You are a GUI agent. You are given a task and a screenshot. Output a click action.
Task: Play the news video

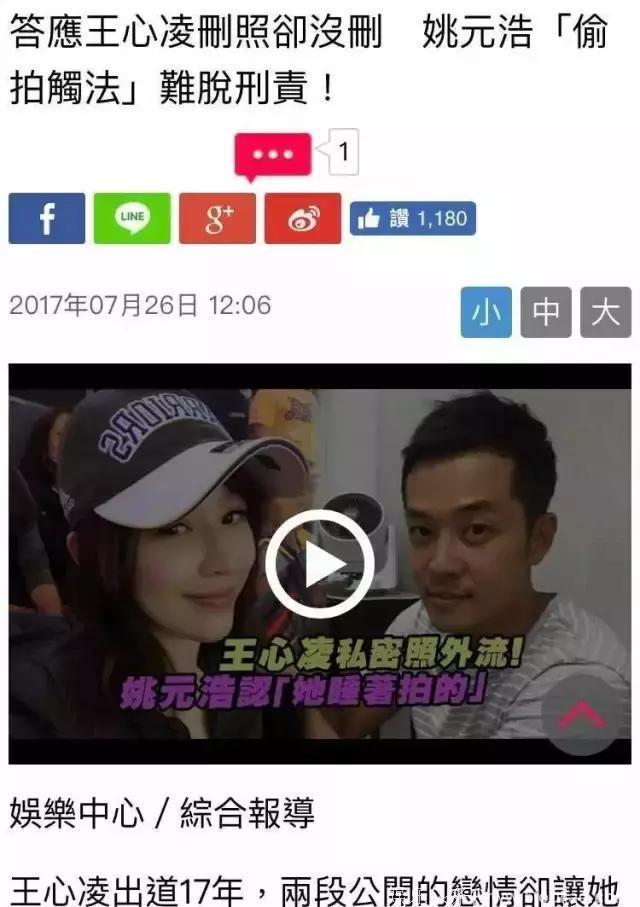pos(320,564)
